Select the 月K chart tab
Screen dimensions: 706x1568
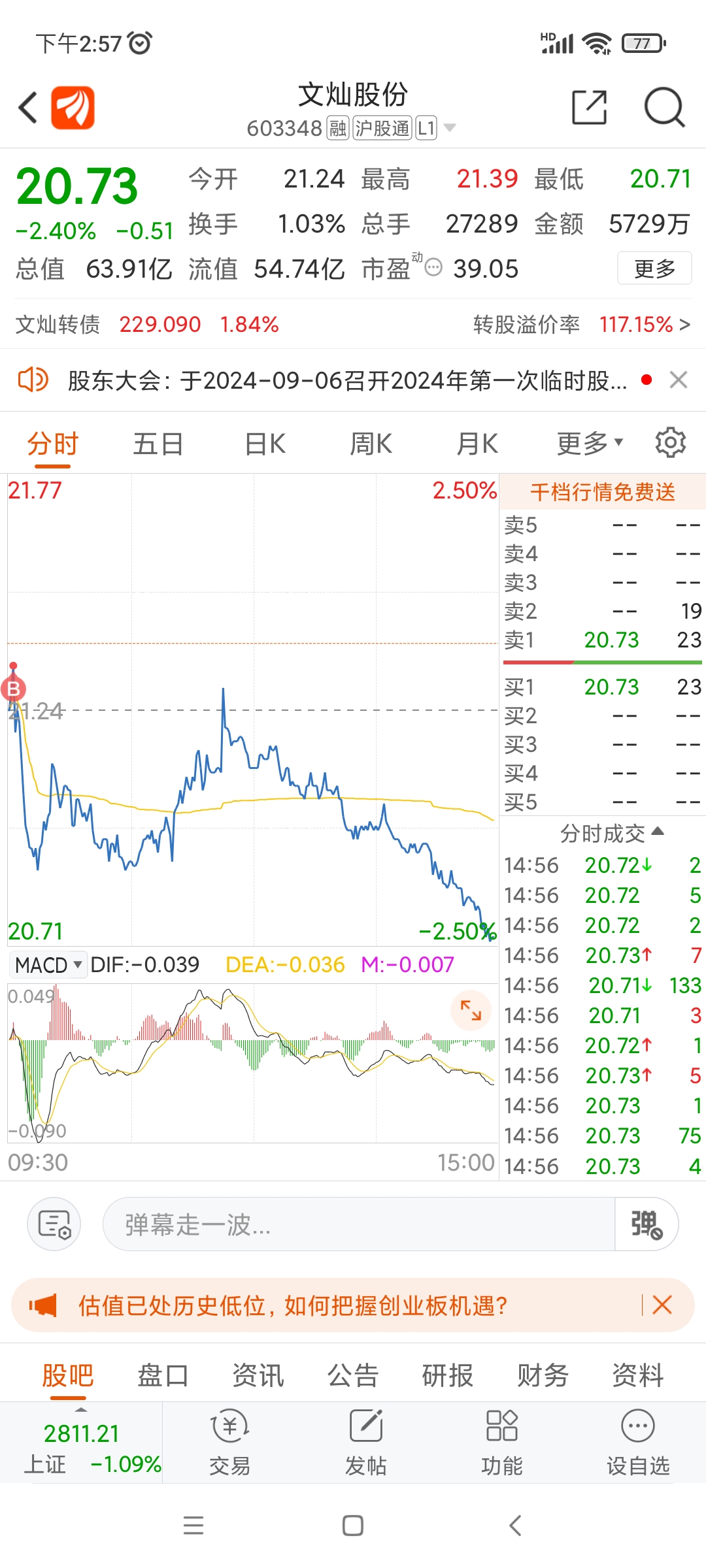pyautogui.click(x=477, y=444)
